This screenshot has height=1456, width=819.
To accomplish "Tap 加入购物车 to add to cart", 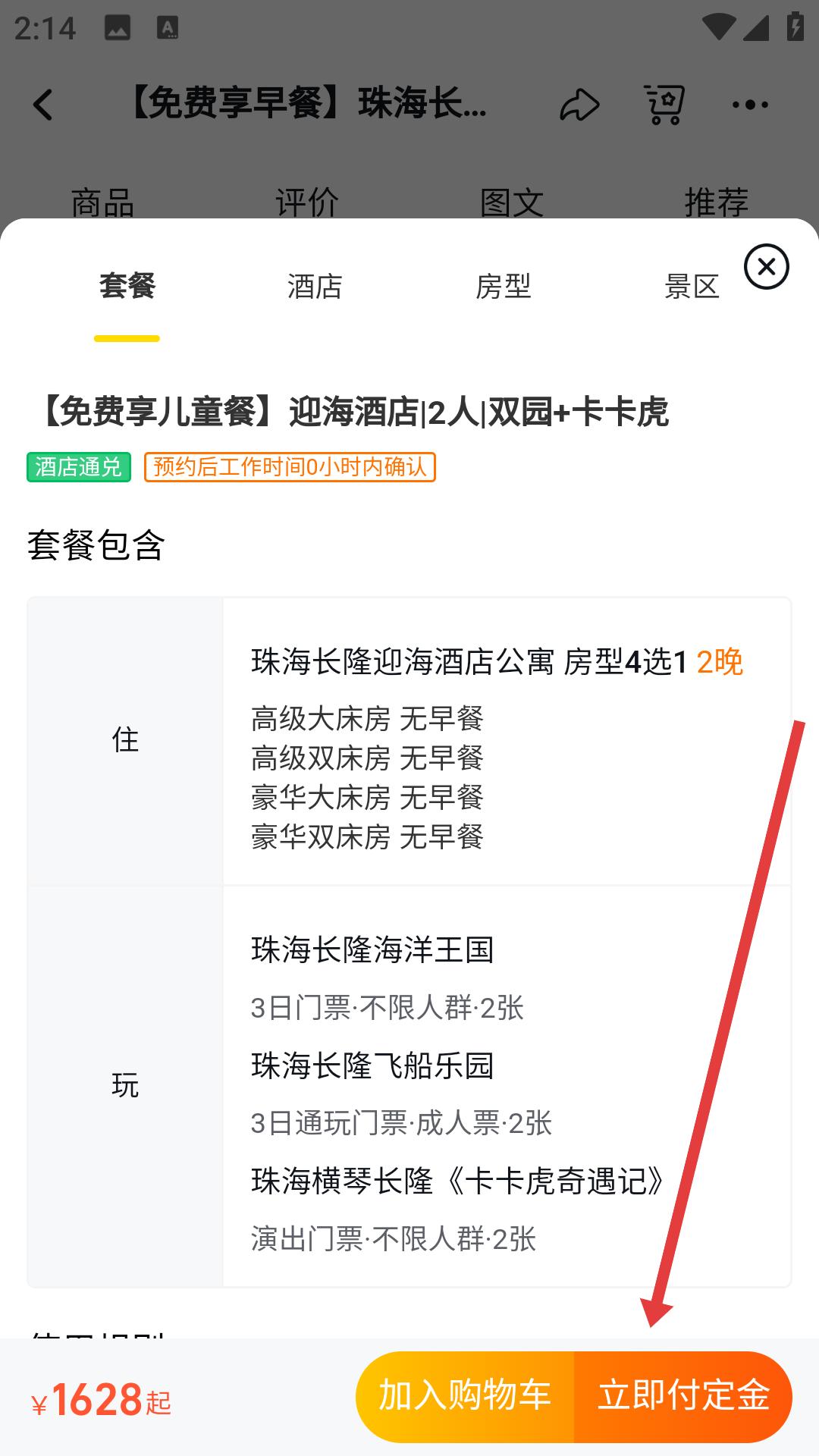I will click(465, 1396).
